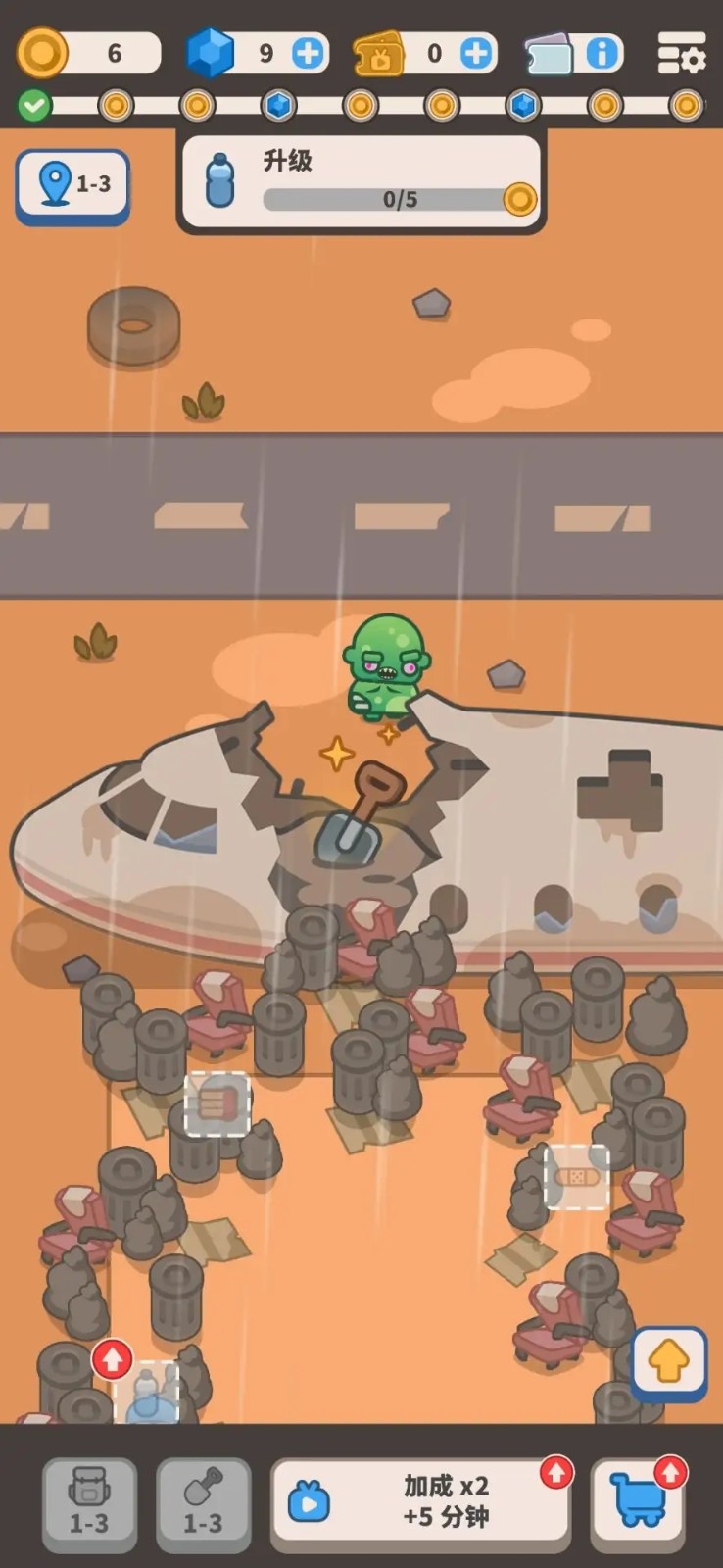Image resolution: width=723 pixels, height=1568 pixels.
Task: Collect the wooden crate item tile
Action: [x=217, y=1104]
